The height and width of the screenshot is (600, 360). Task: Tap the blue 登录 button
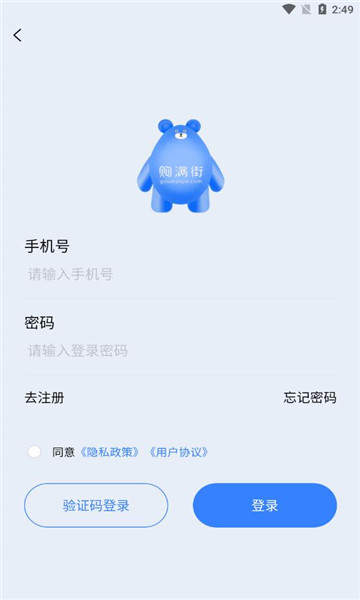coord(265,505)
